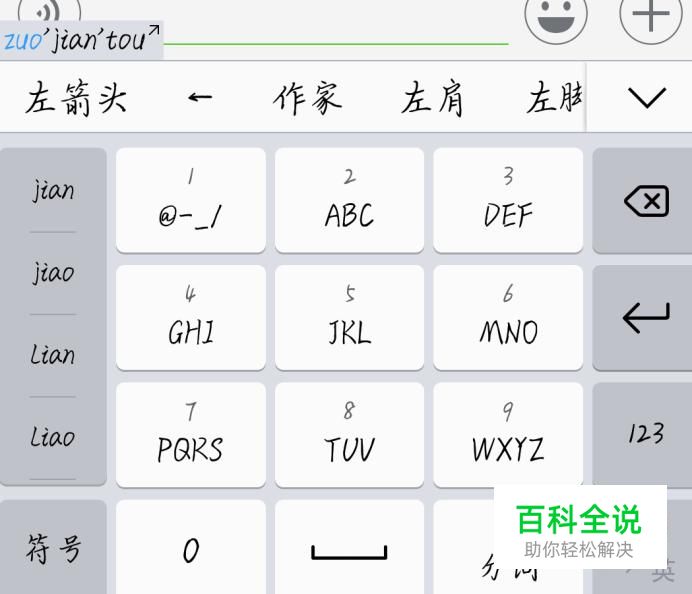Hit the enter key
This screenshot has width=692, height=594.
click(x=645, y=317)
